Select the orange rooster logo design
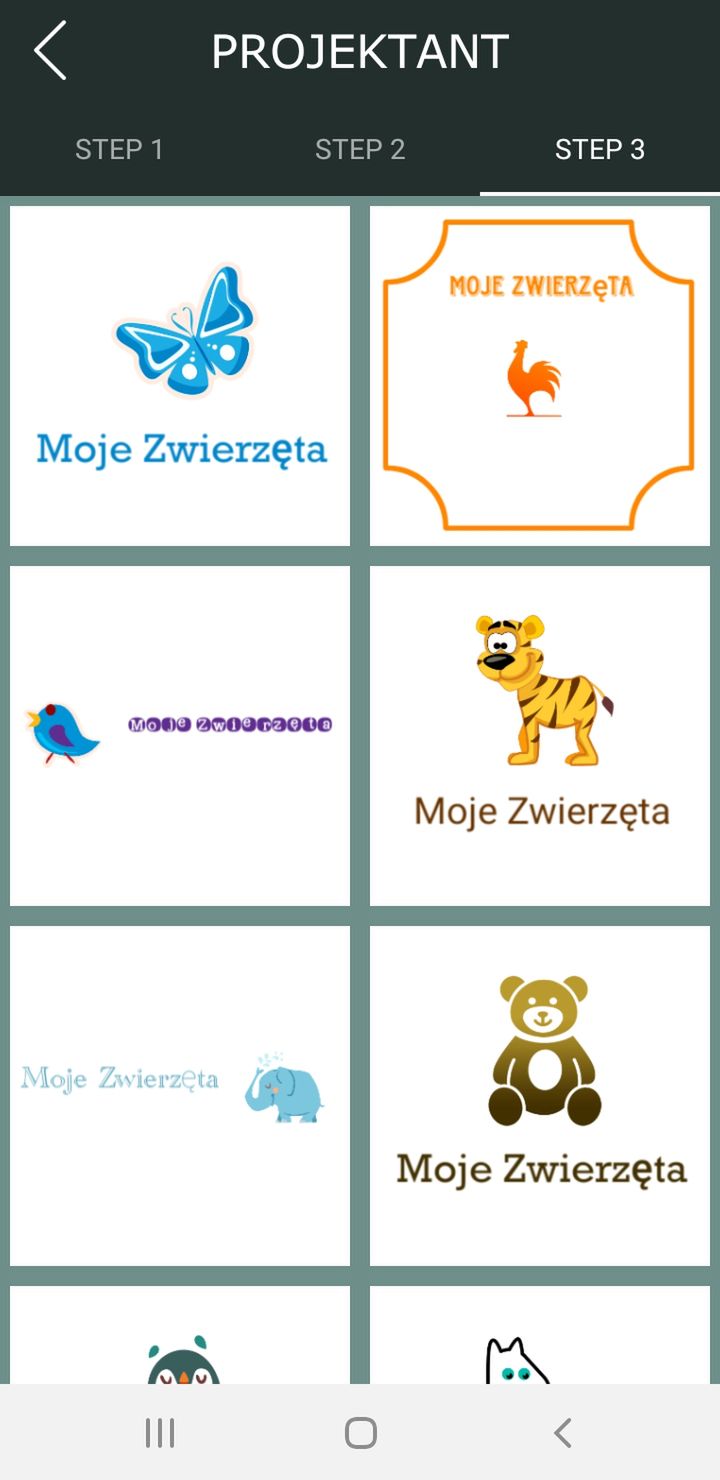The height and width of the screenshot is (1480, 720). (540, 376)
